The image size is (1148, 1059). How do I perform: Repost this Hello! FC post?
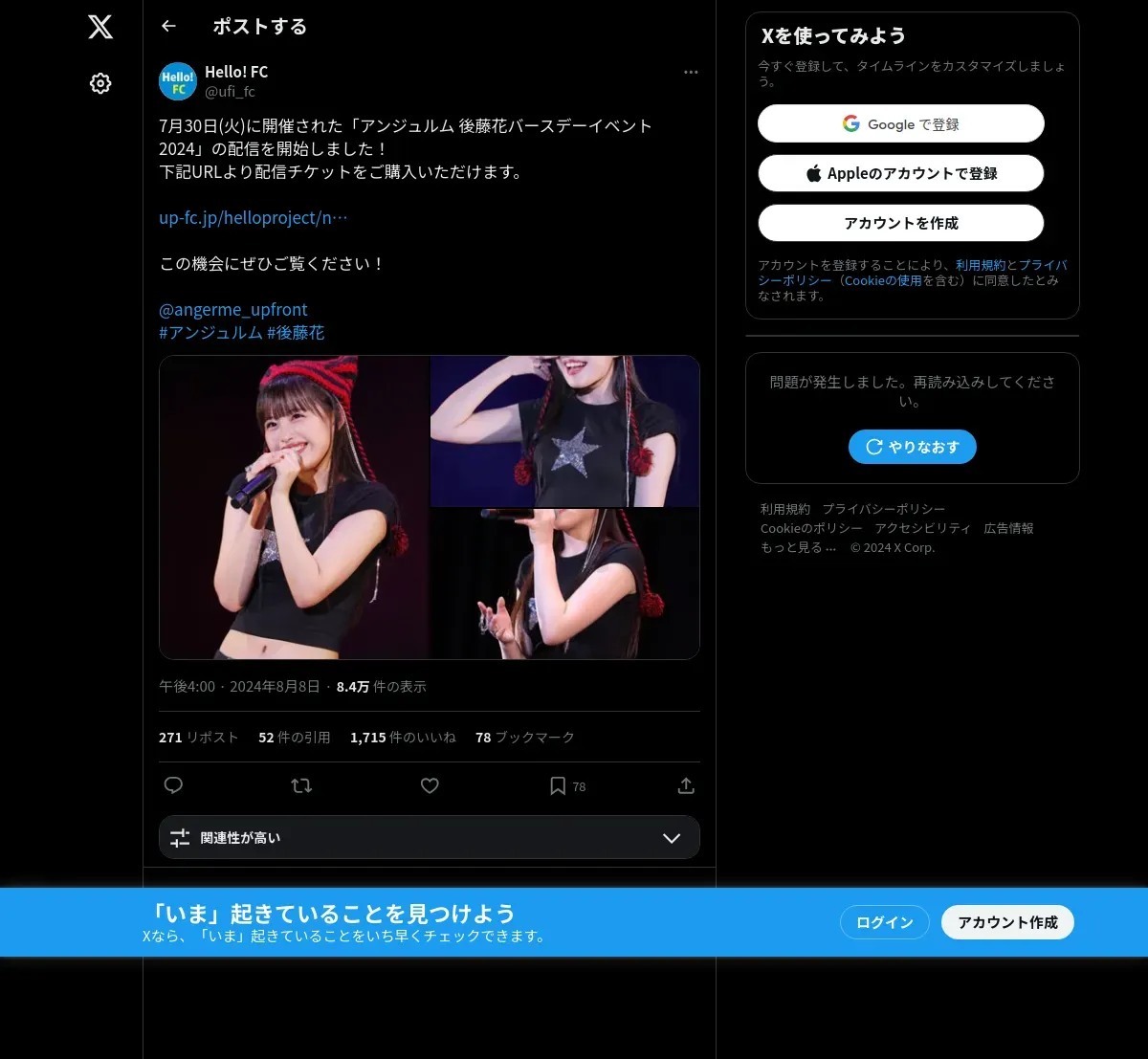pos(301,785)
